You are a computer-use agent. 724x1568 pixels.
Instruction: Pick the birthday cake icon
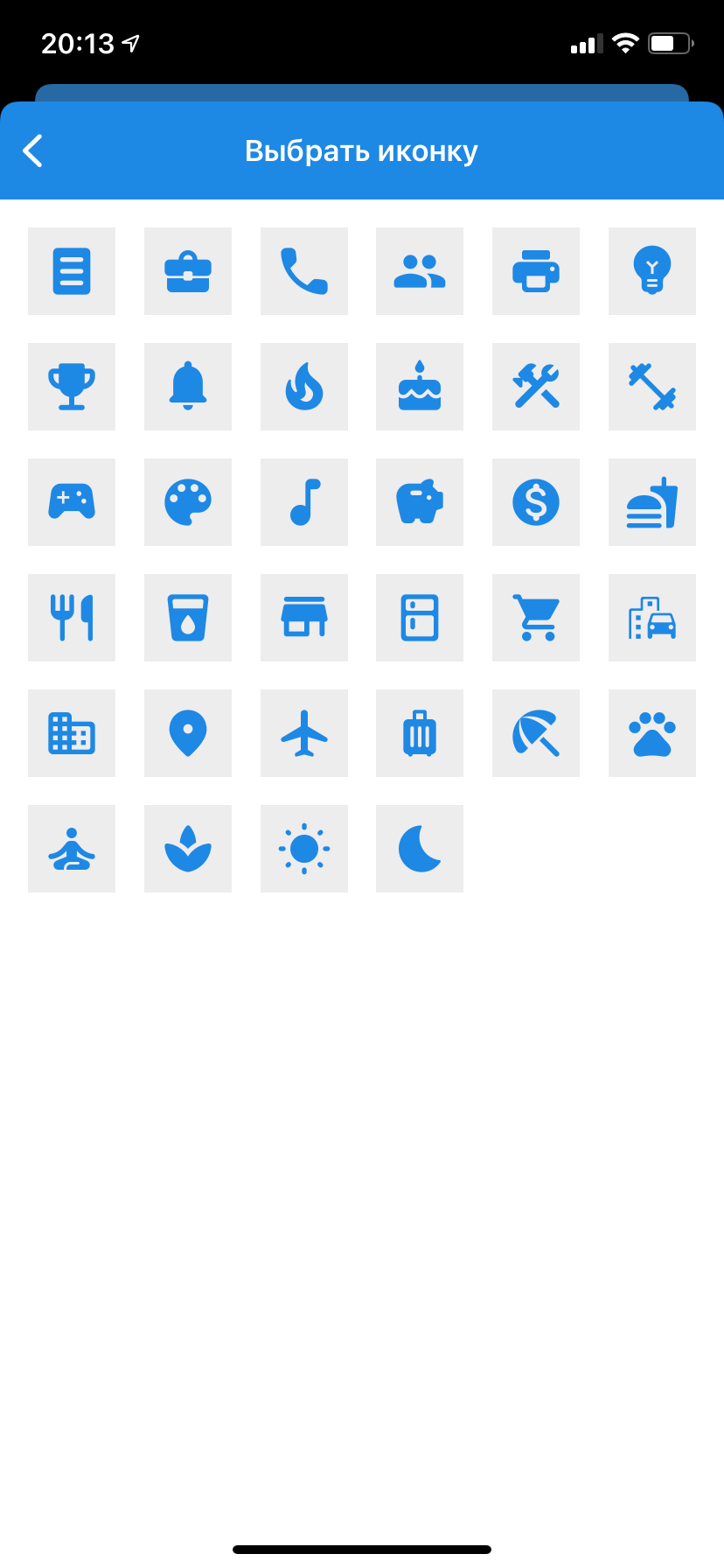pos(420,387)
